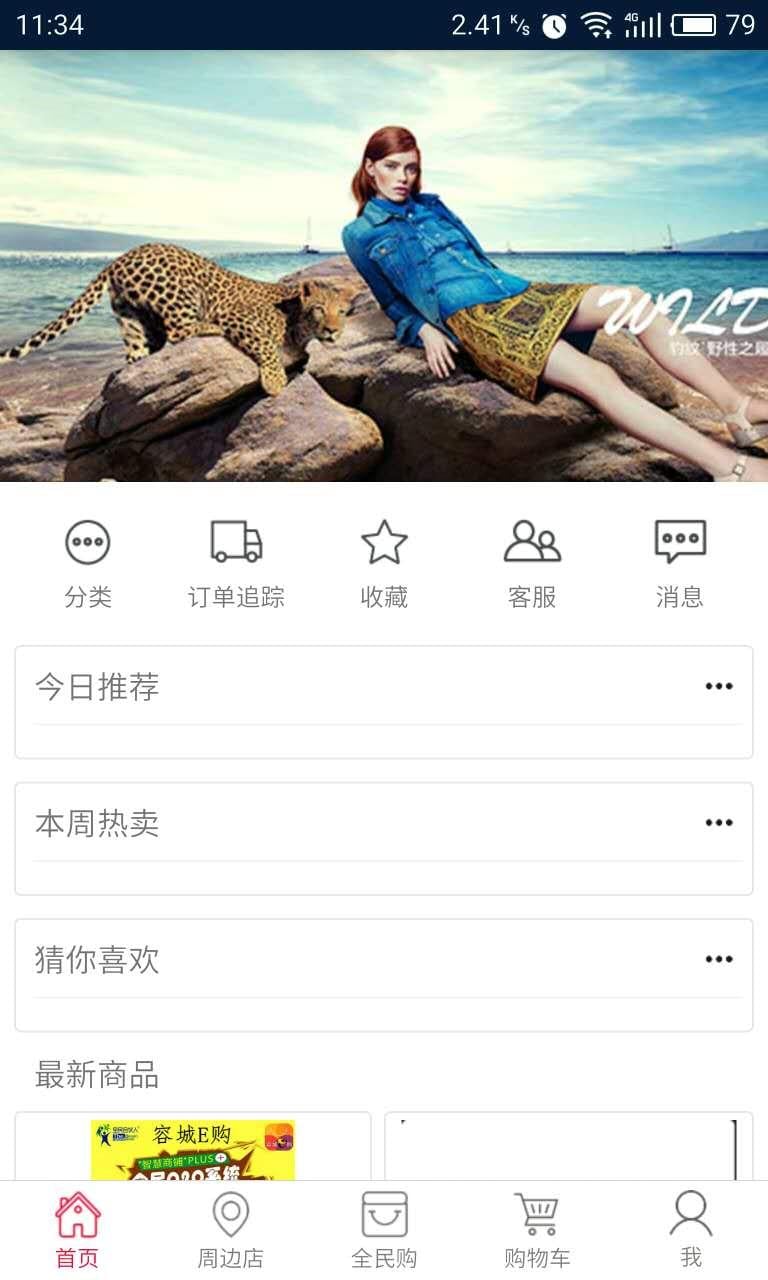This screenshot has width=768, height=1280.
Task: Tap the more dots beside 今日推荐
Action: (718, 687)
